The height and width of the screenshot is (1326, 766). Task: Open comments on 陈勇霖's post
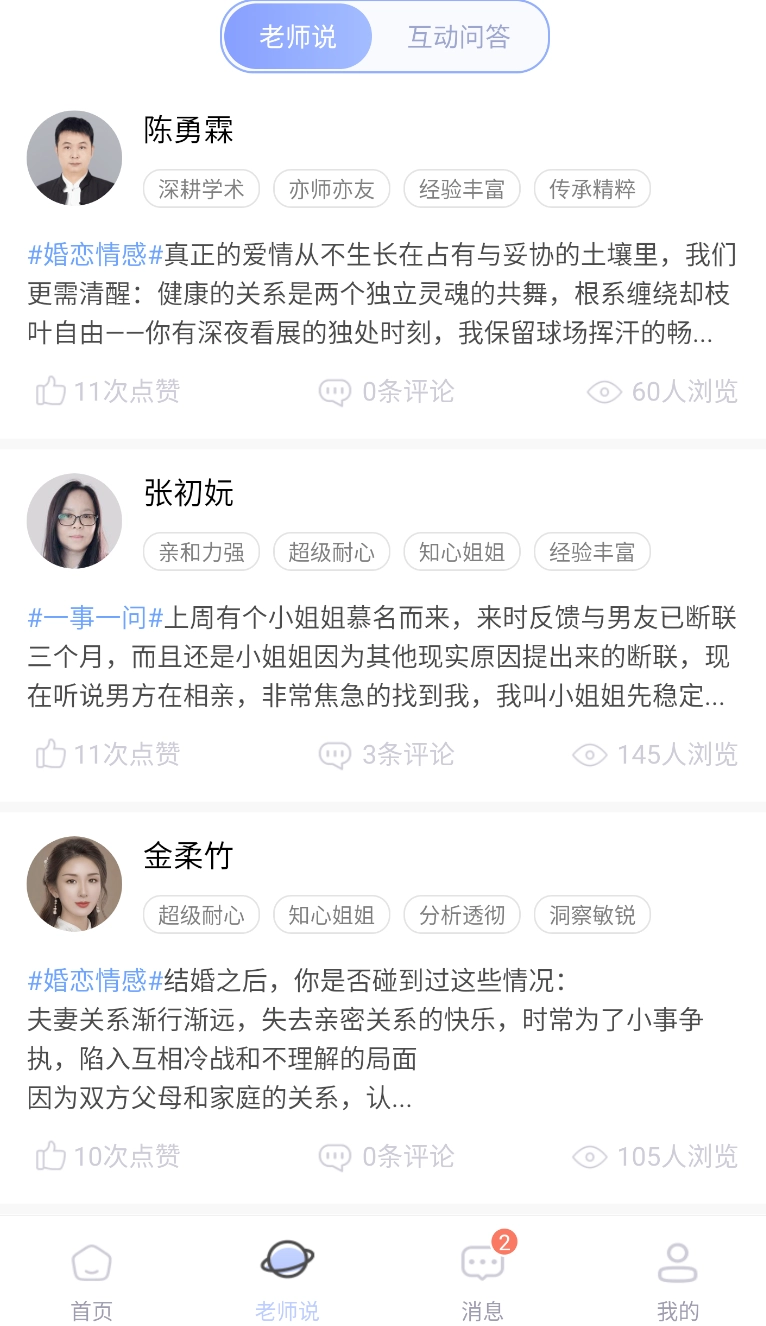click(386, 391)
